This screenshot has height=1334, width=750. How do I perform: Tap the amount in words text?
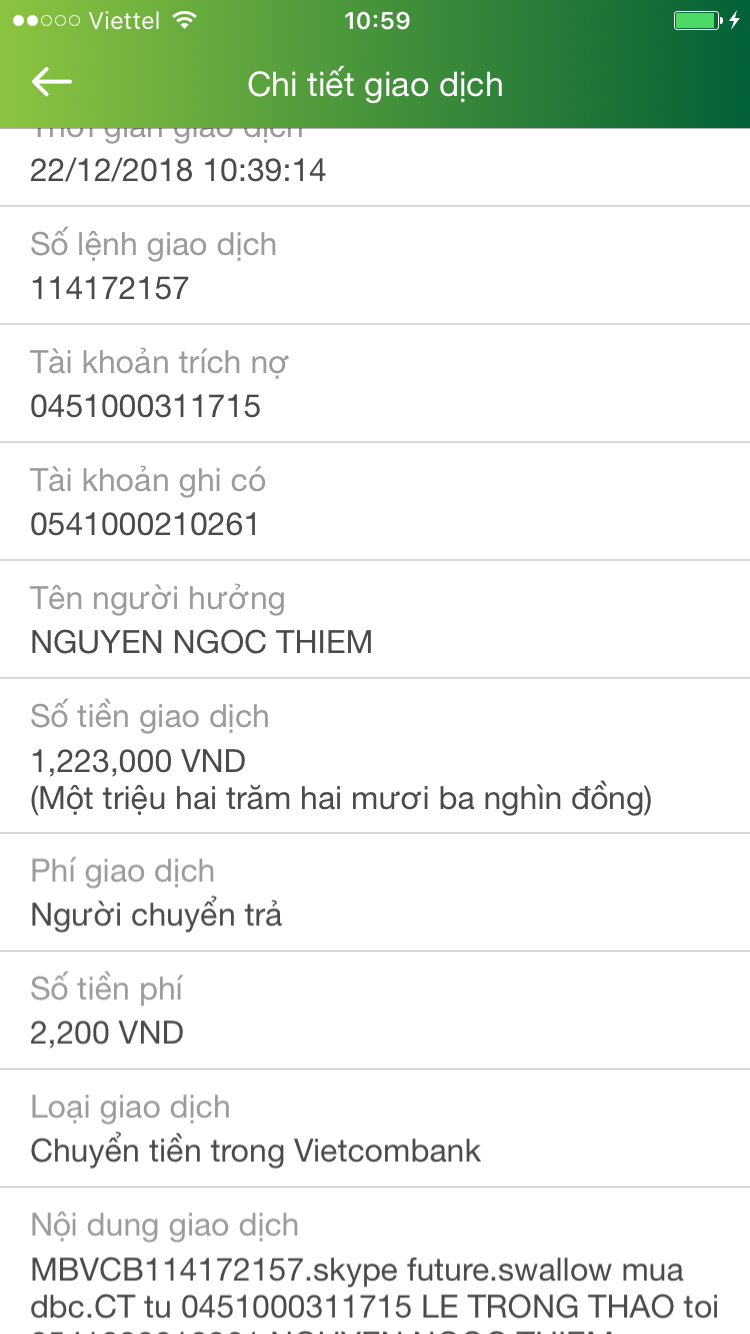point(340,799)
